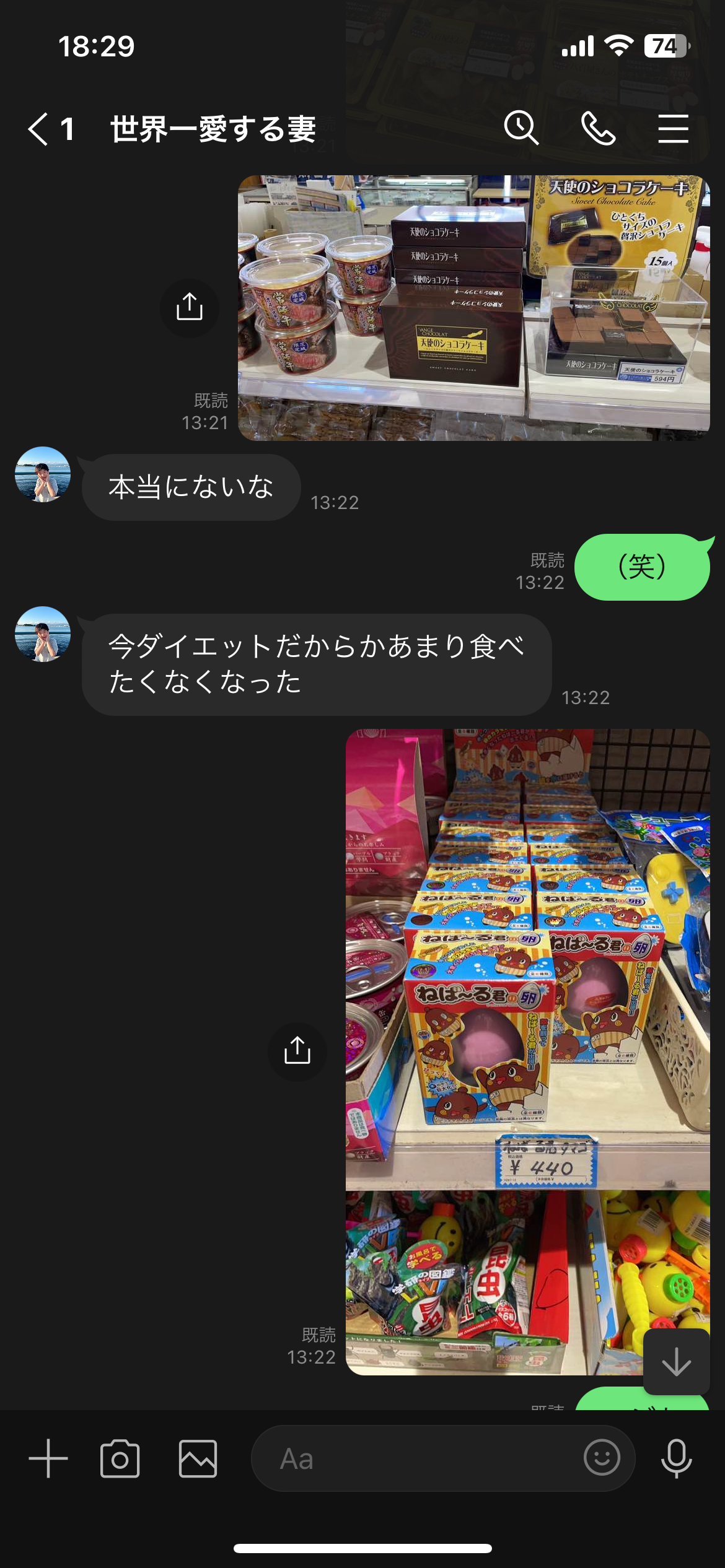Open the sticker and emoji picker
This screenshot has width=725, height=1568.
602,1458
